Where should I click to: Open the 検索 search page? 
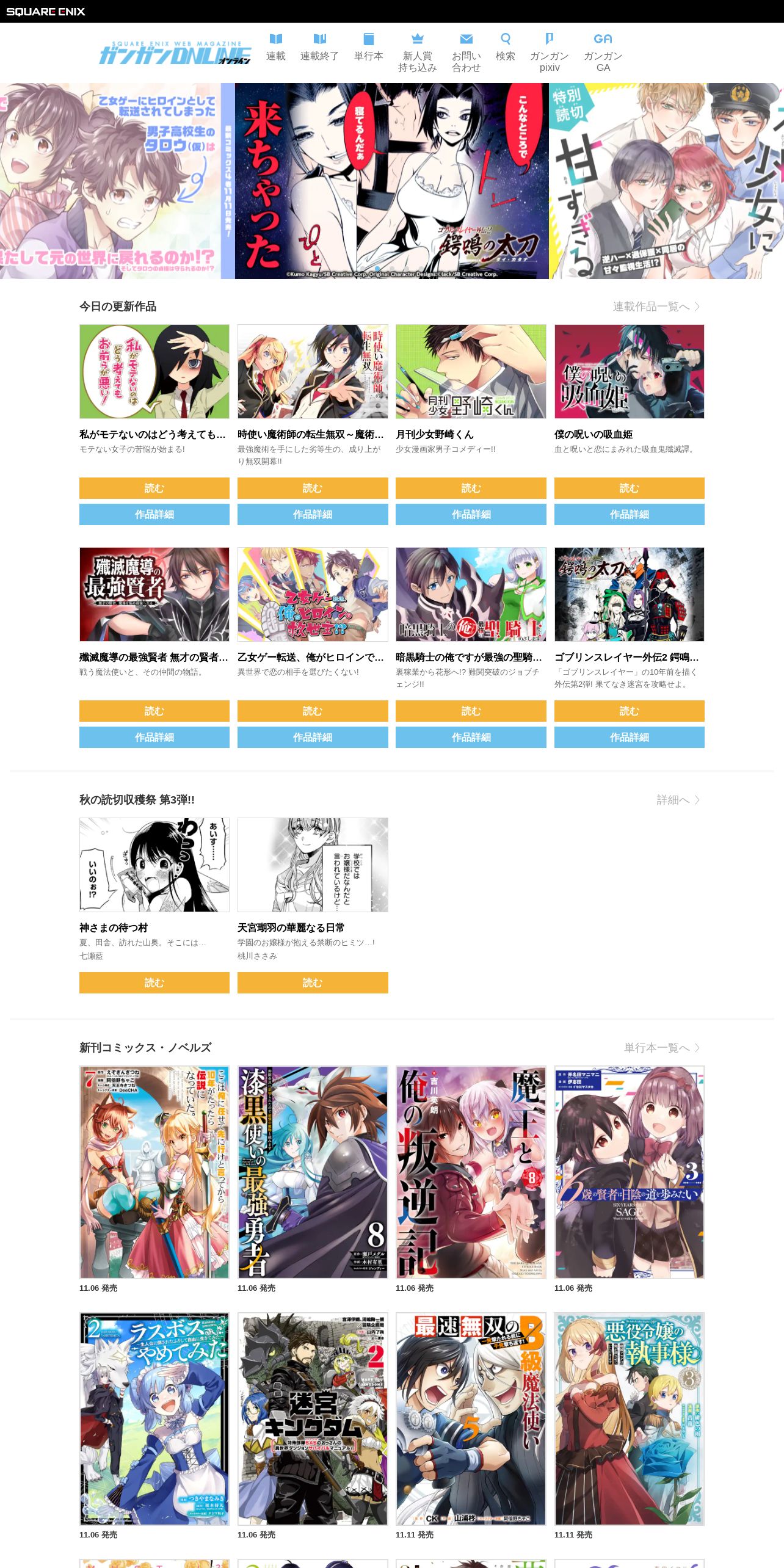[506, 48]
